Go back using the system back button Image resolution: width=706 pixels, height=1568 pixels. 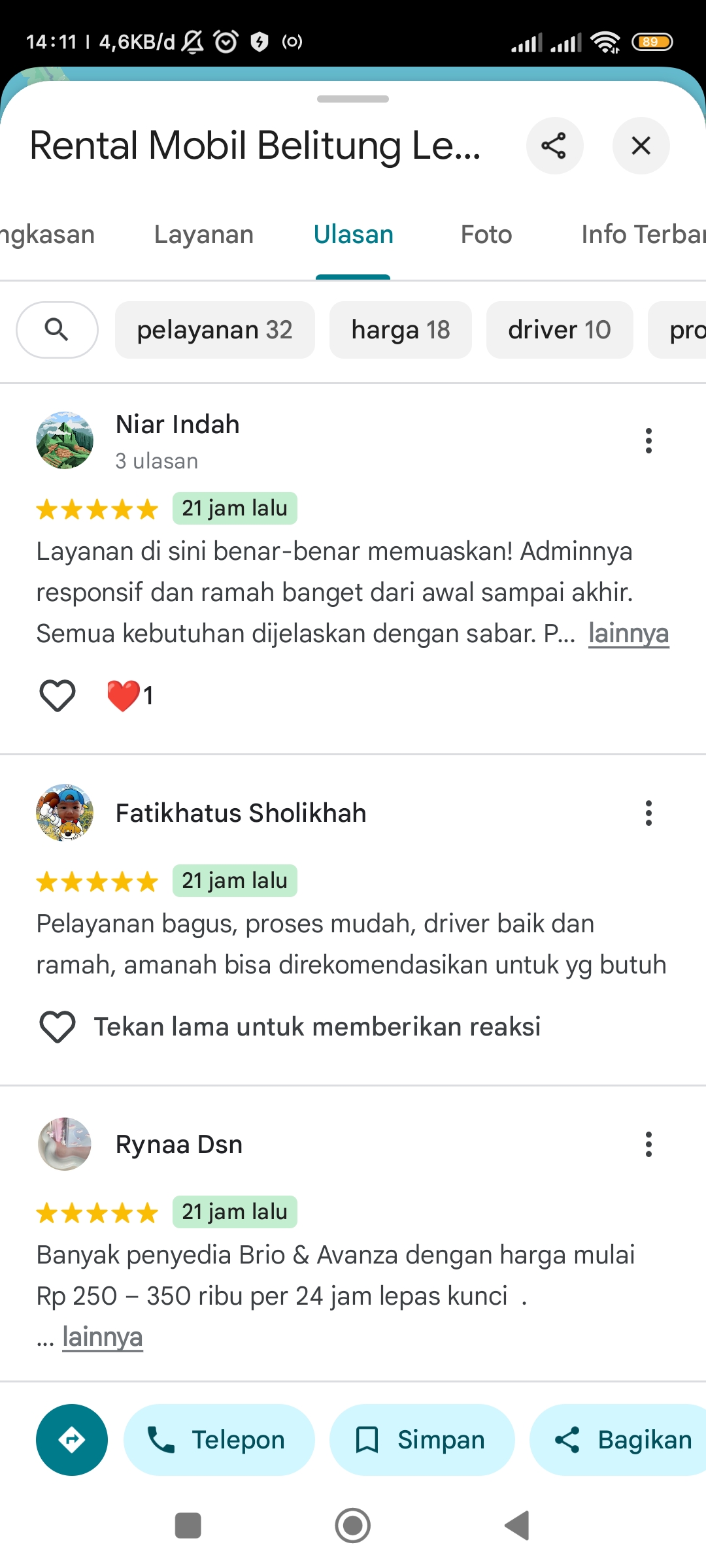pos(517,1526)
